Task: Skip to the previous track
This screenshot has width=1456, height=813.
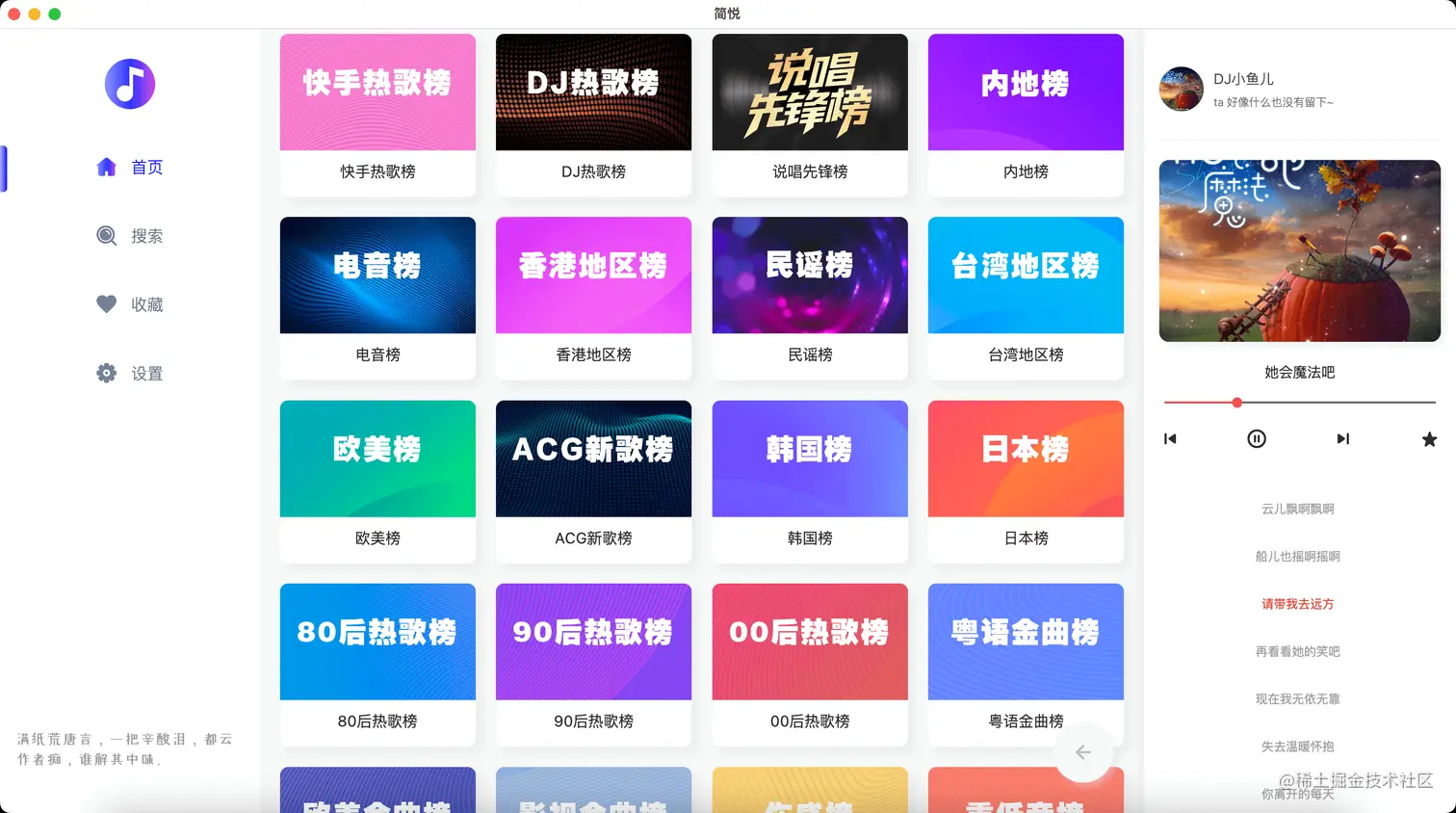Action: tap(1170, 439)
